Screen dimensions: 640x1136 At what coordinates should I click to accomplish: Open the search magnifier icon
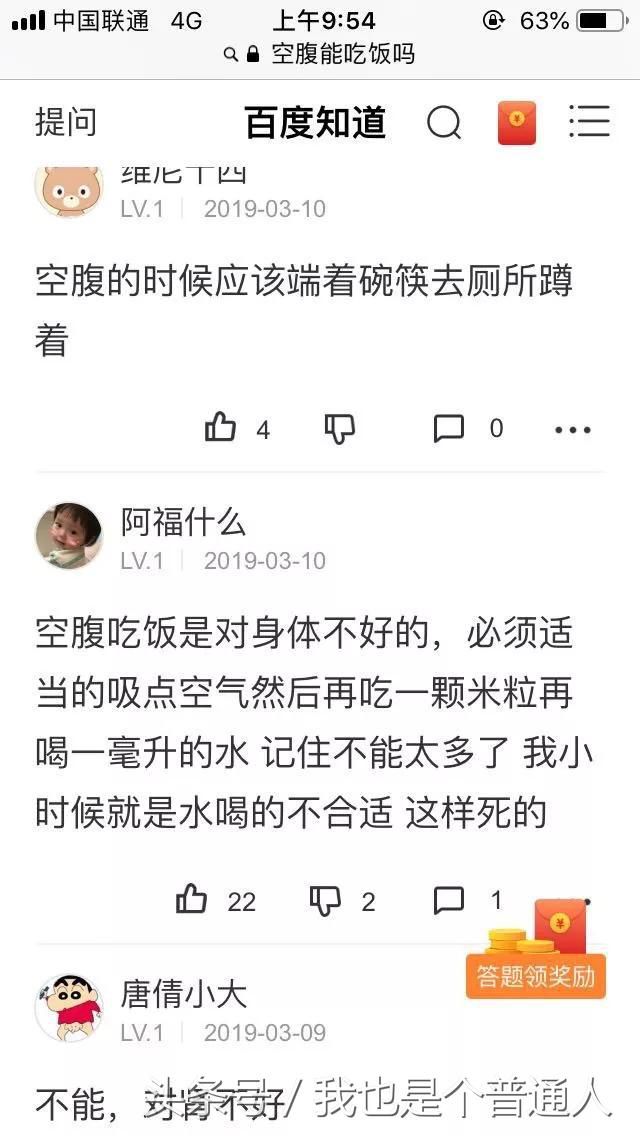pyautogui.click(x=444, y=122)
